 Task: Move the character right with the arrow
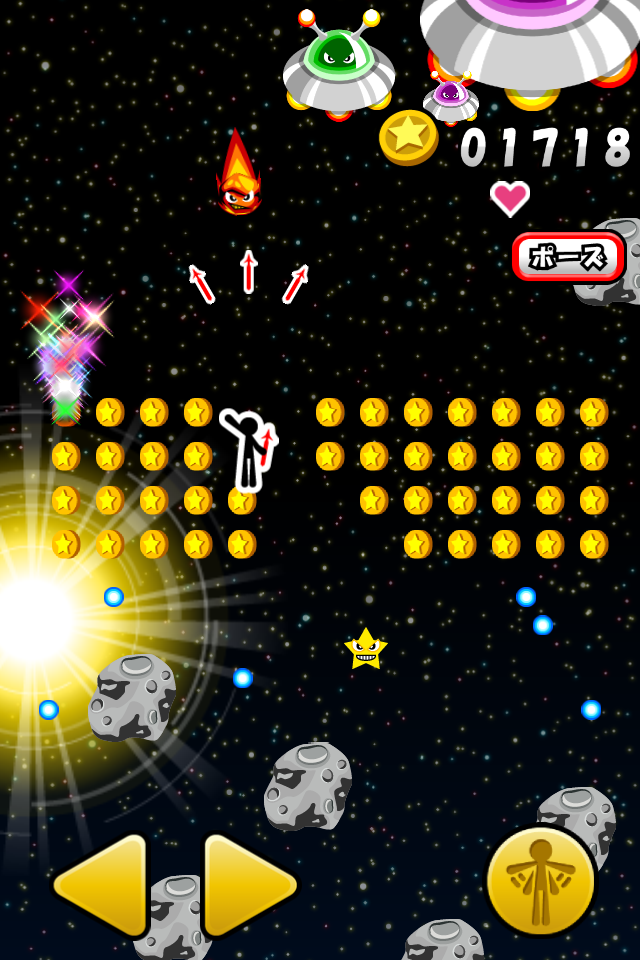pos(245,884)
